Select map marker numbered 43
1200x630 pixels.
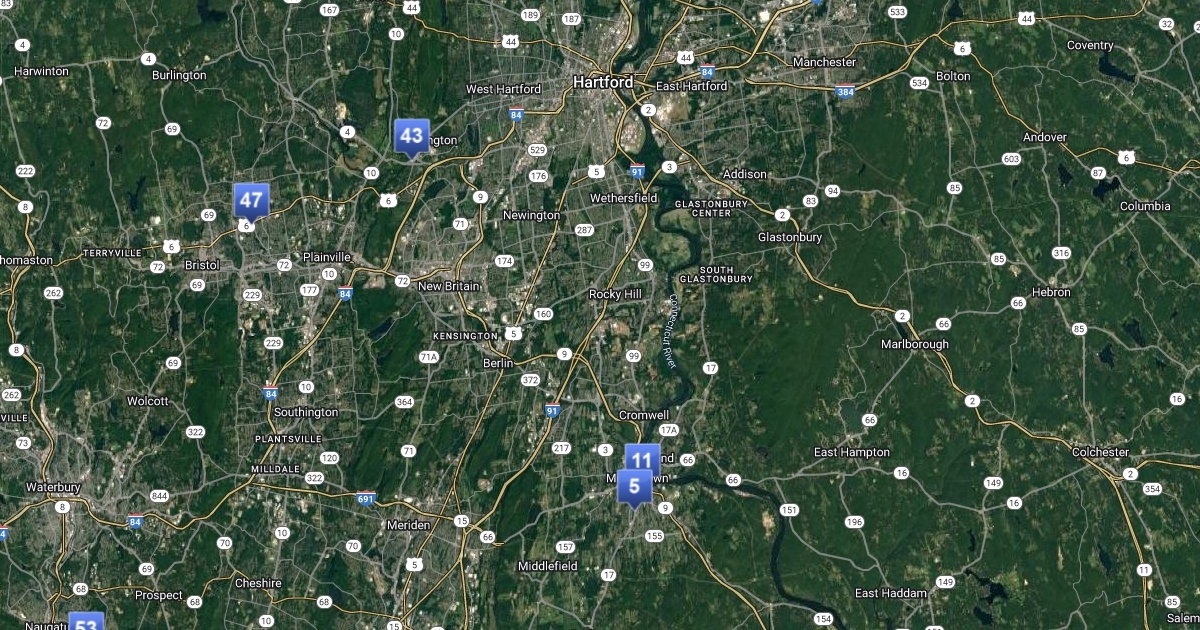[x=411, y=136]
